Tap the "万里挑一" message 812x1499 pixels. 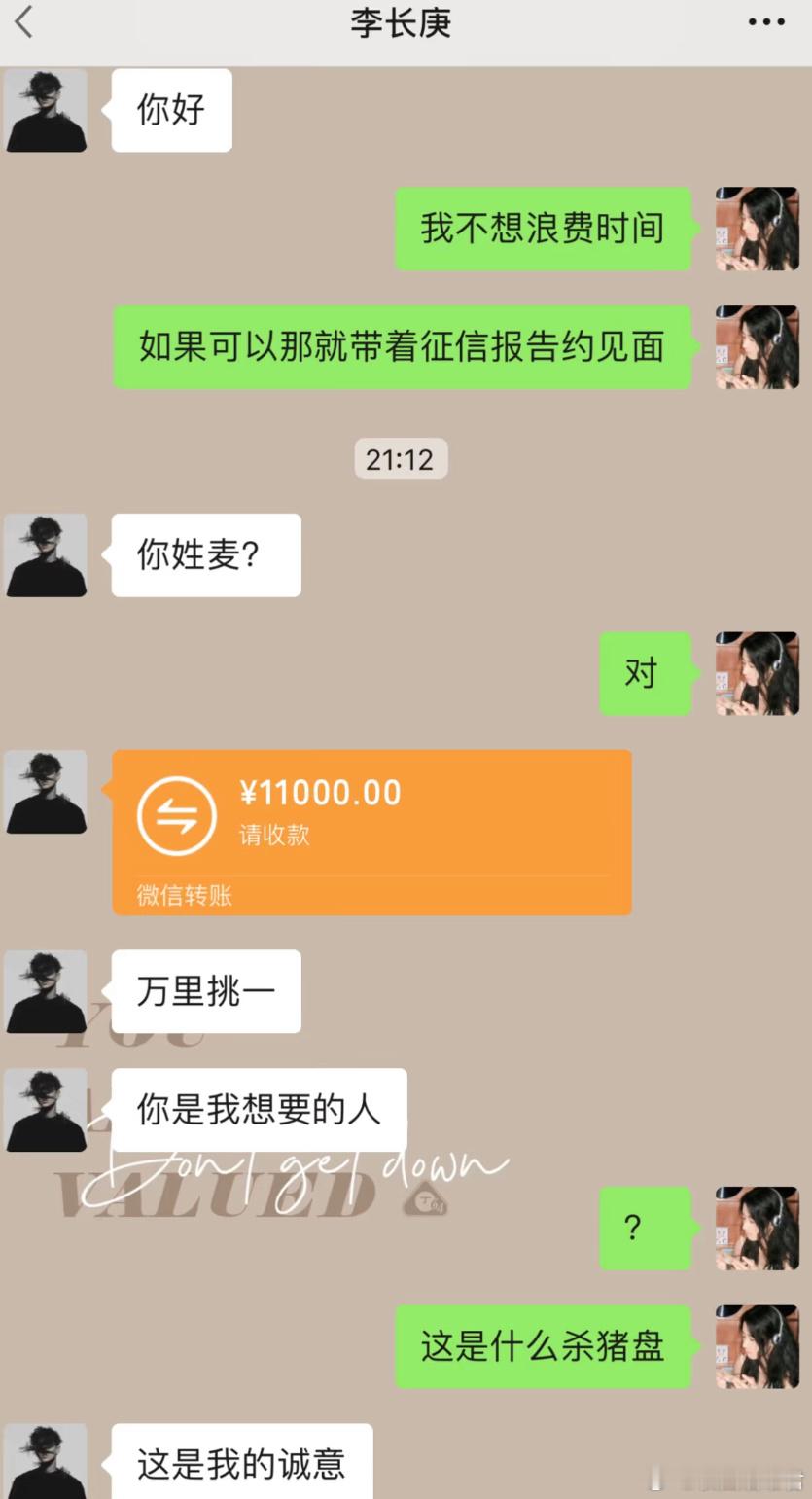coord(205,990)
